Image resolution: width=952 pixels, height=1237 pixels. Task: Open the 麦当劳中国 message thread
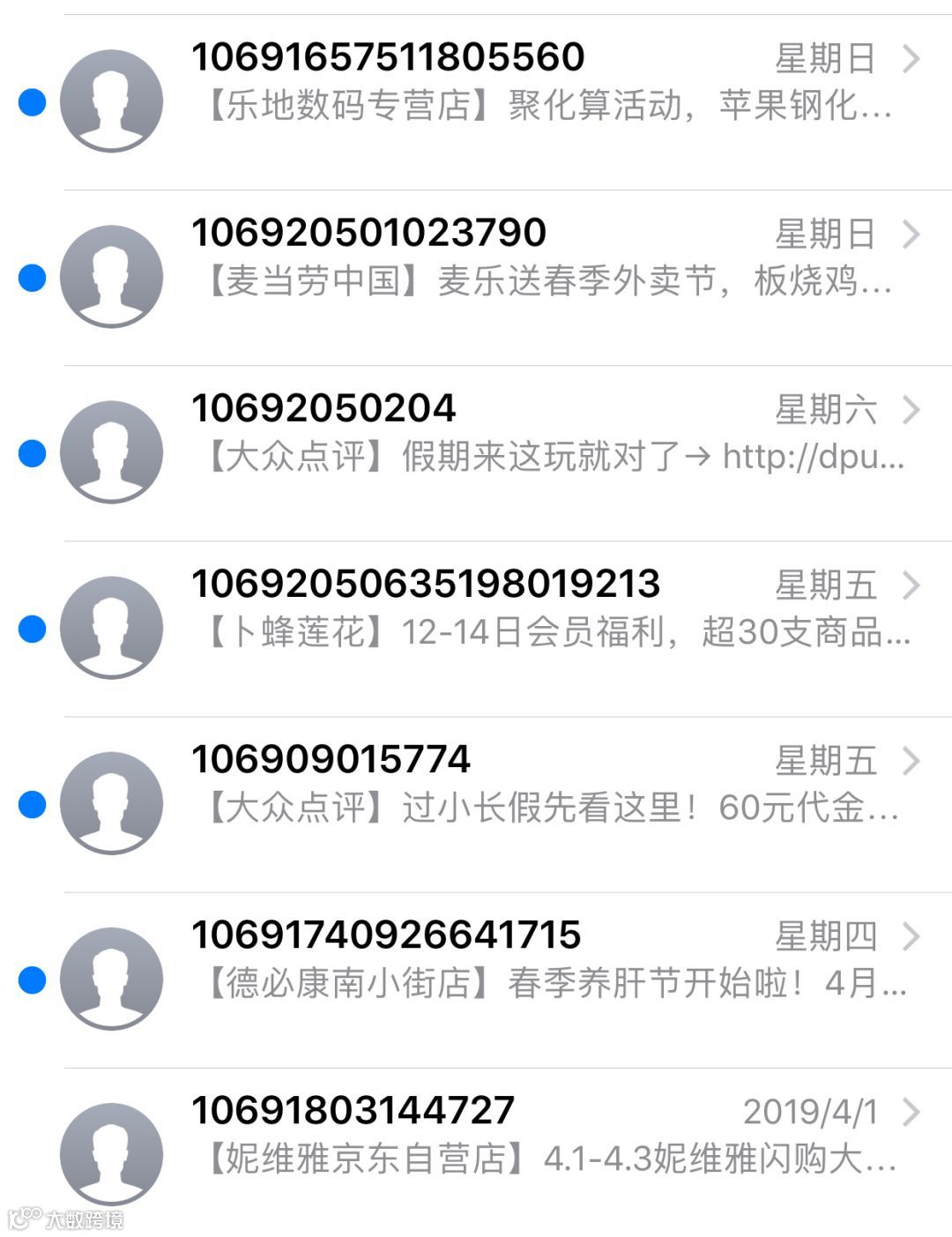pyautogui.click(x=476, y=278)
